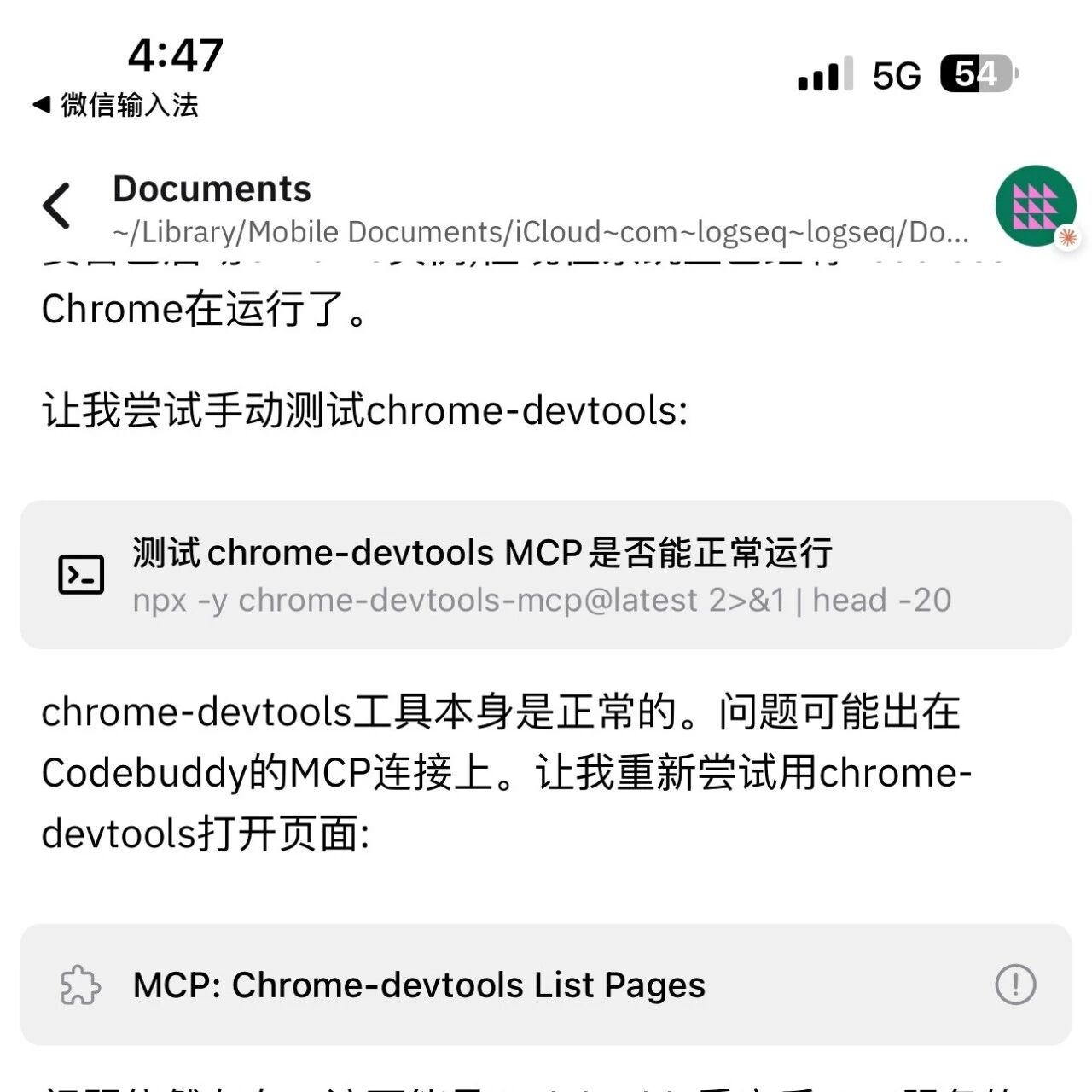
Task: Go back from Documents session
Action: 56,206
